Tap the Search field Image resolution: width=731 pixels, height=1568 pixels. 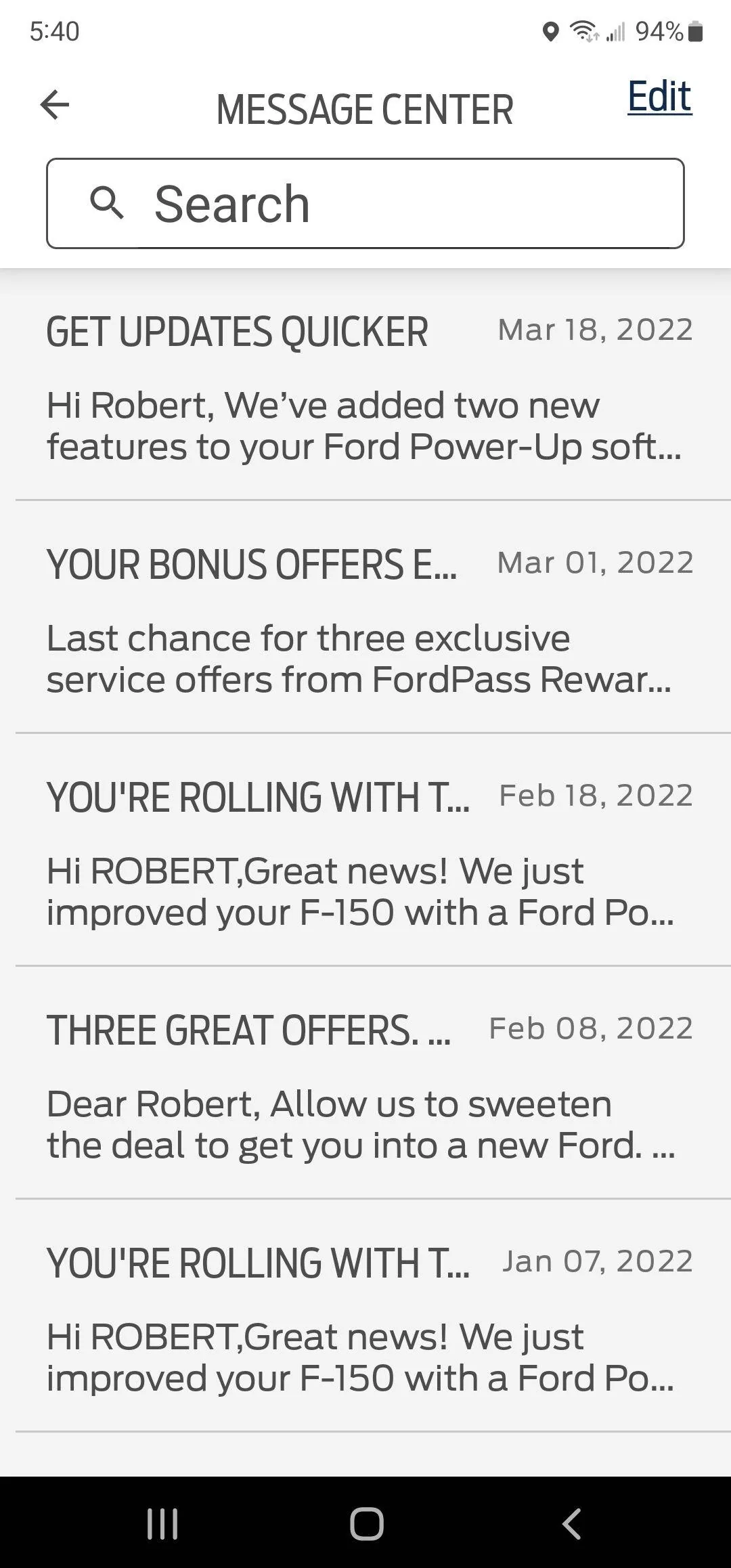click(x=365, y=204)
